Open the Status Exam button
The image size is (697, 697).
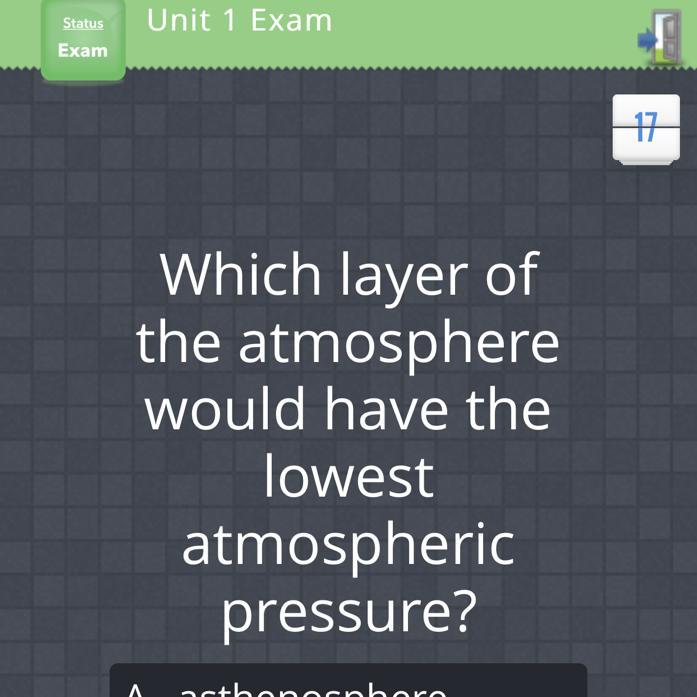(83, 38)
